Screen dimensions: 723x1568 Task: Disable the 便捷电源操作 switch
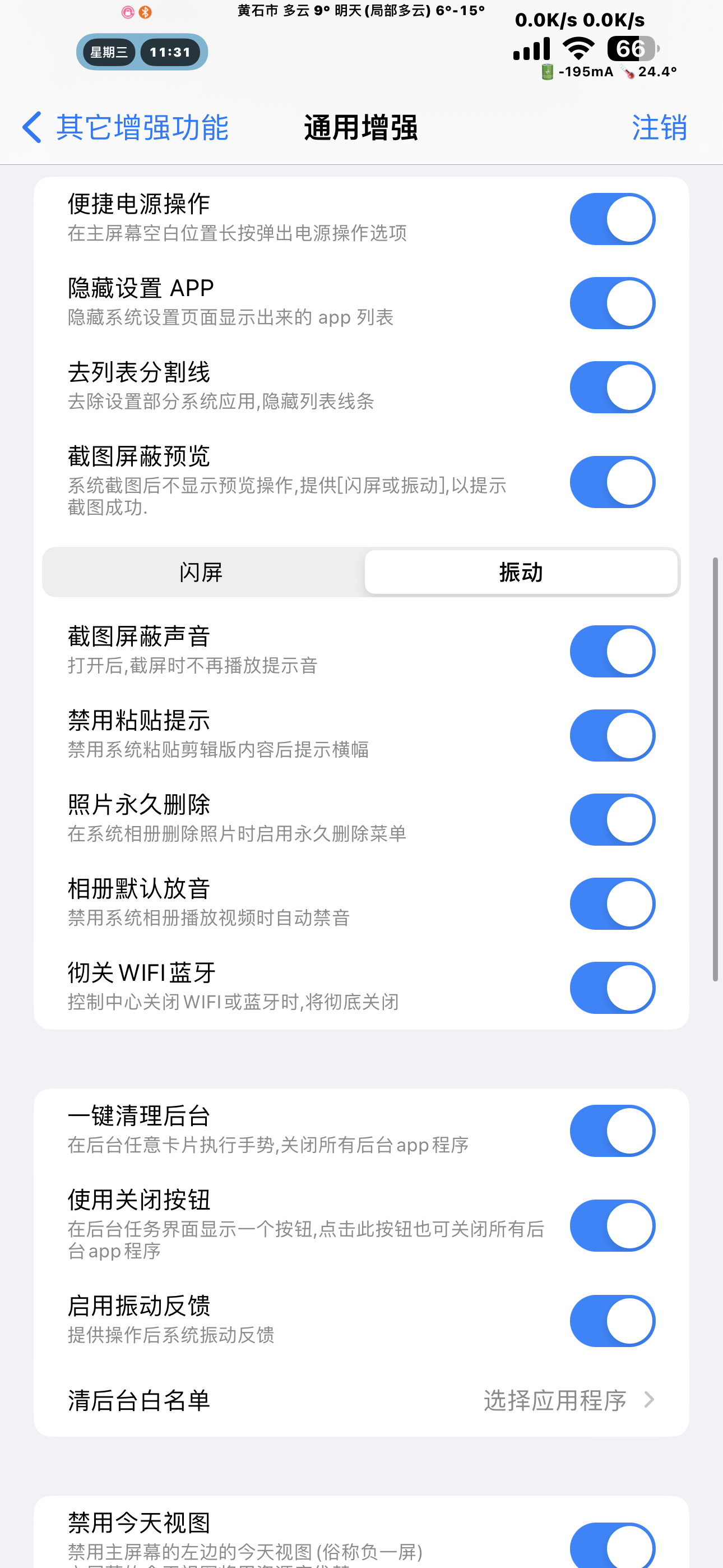pyautogui.click(x=611, y=219)
